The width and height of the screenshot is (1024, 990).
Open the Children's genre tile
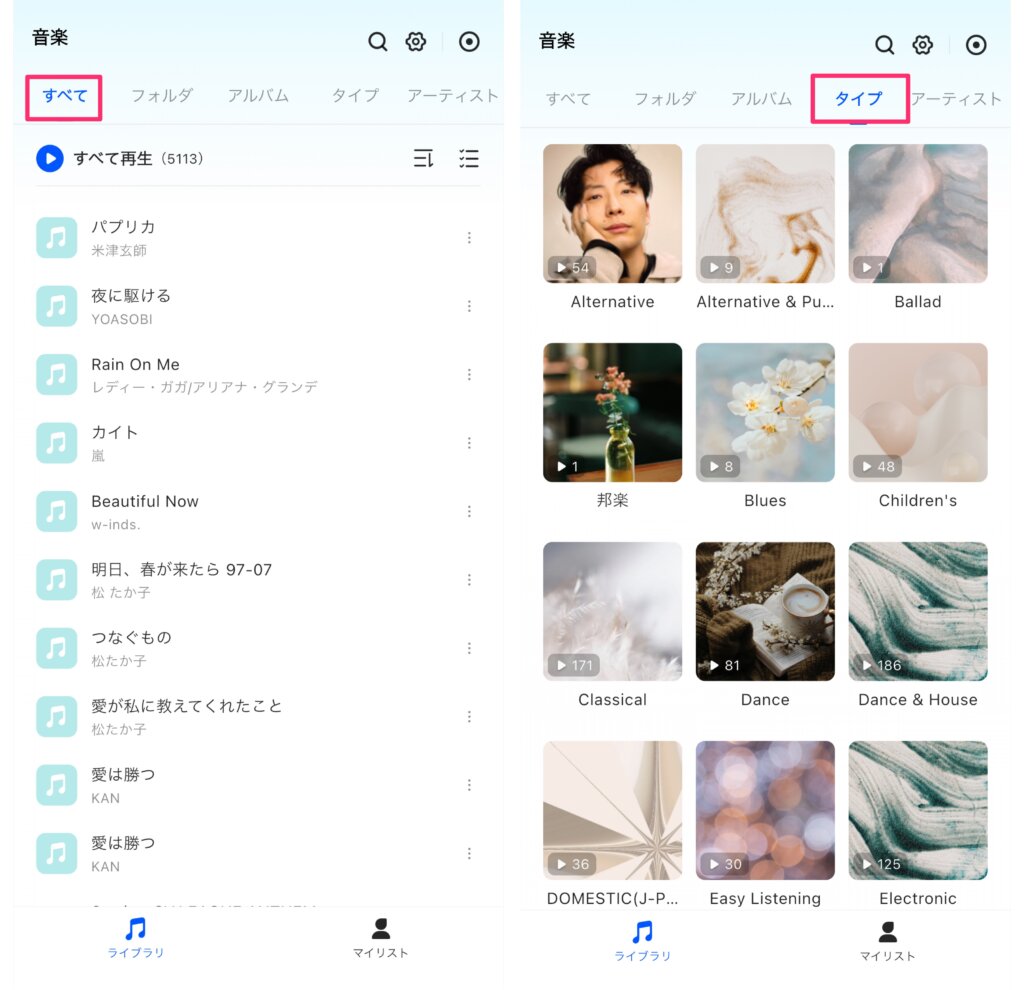pyautogui.click(x=917, y=412)
